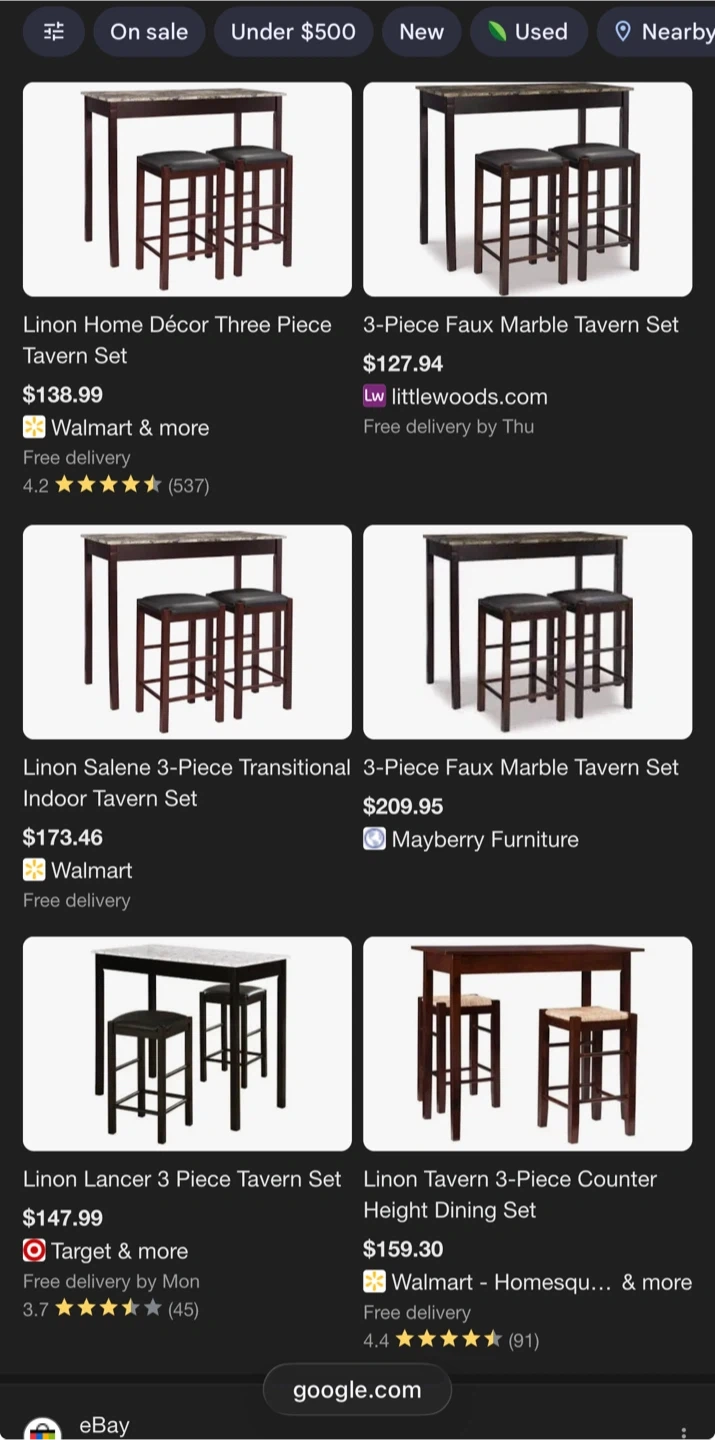The width and height of the screenshot is (715, 1440).
Task: Apply the On sale filter chip
Action: point(149,32)
